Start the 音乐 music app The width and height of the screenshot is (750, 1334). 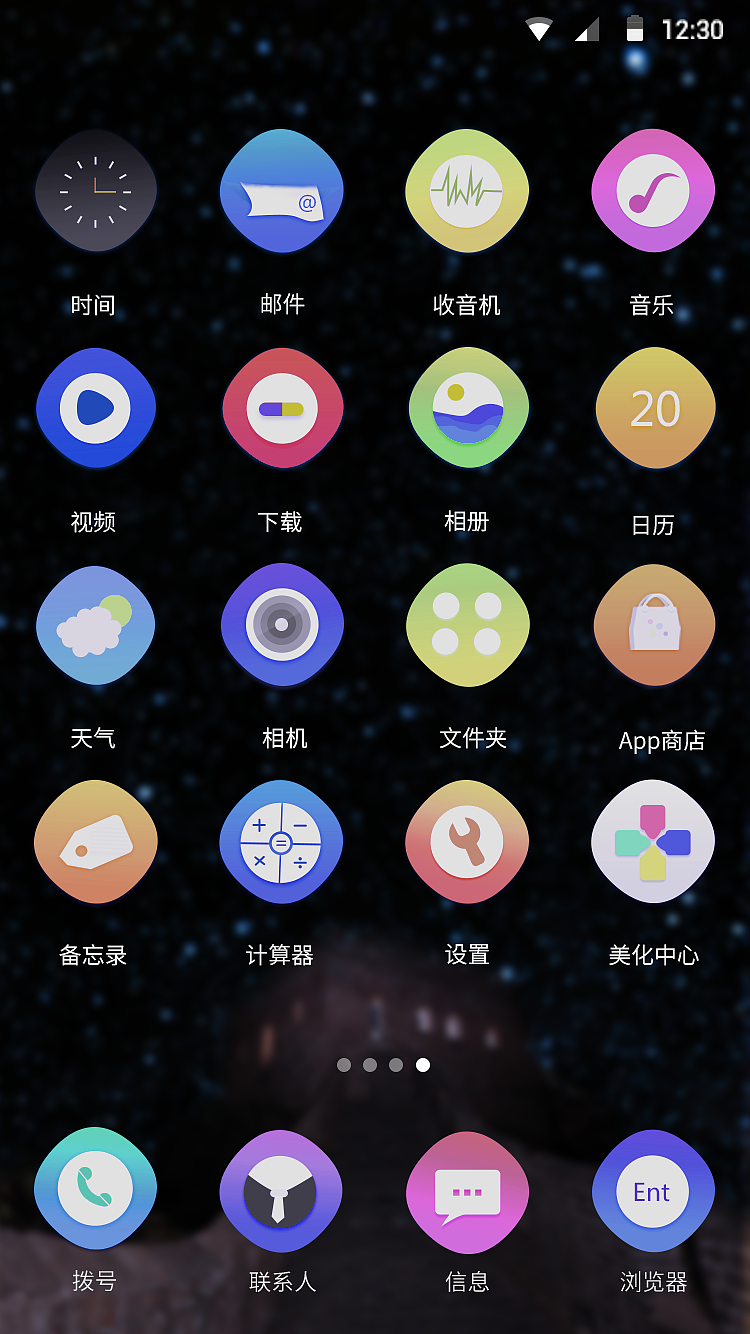coord(653,190)
